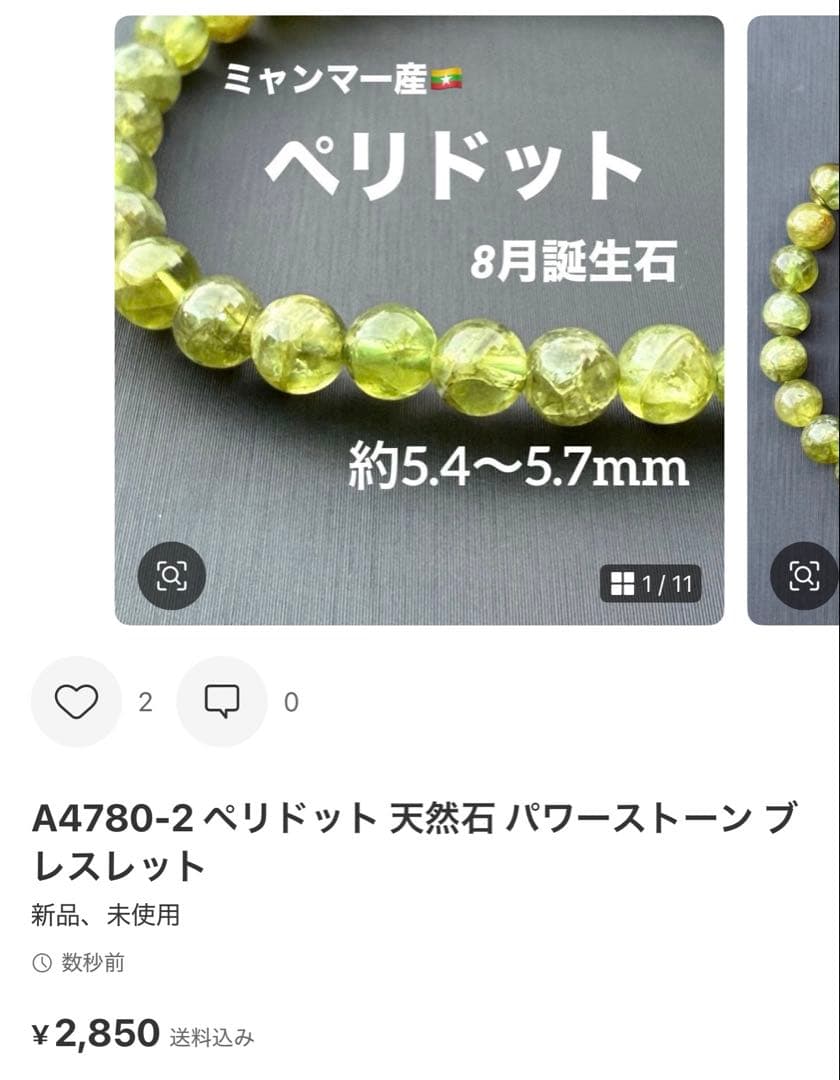Screen dimensions: 840x1080
Task: Click the grid icon in the photo counter badge
Action: coord(622,584)
